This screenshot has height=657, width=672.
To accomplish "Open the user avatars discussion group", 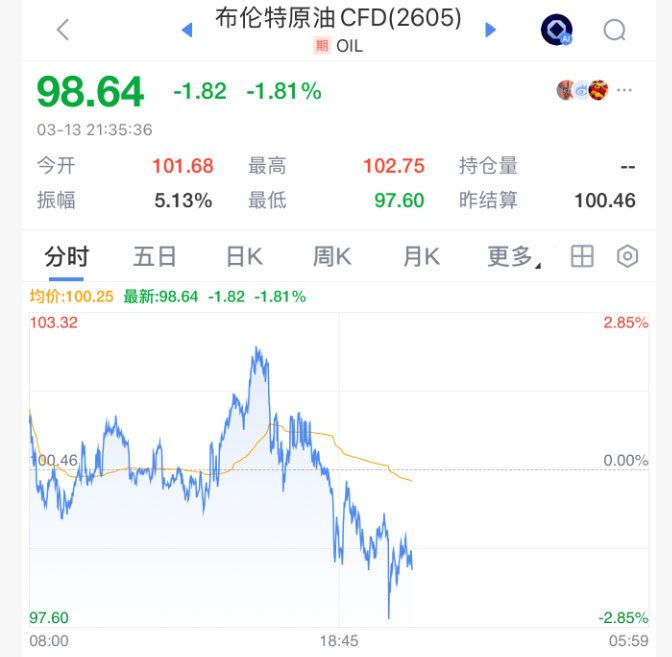I will [x=582, y=91].
